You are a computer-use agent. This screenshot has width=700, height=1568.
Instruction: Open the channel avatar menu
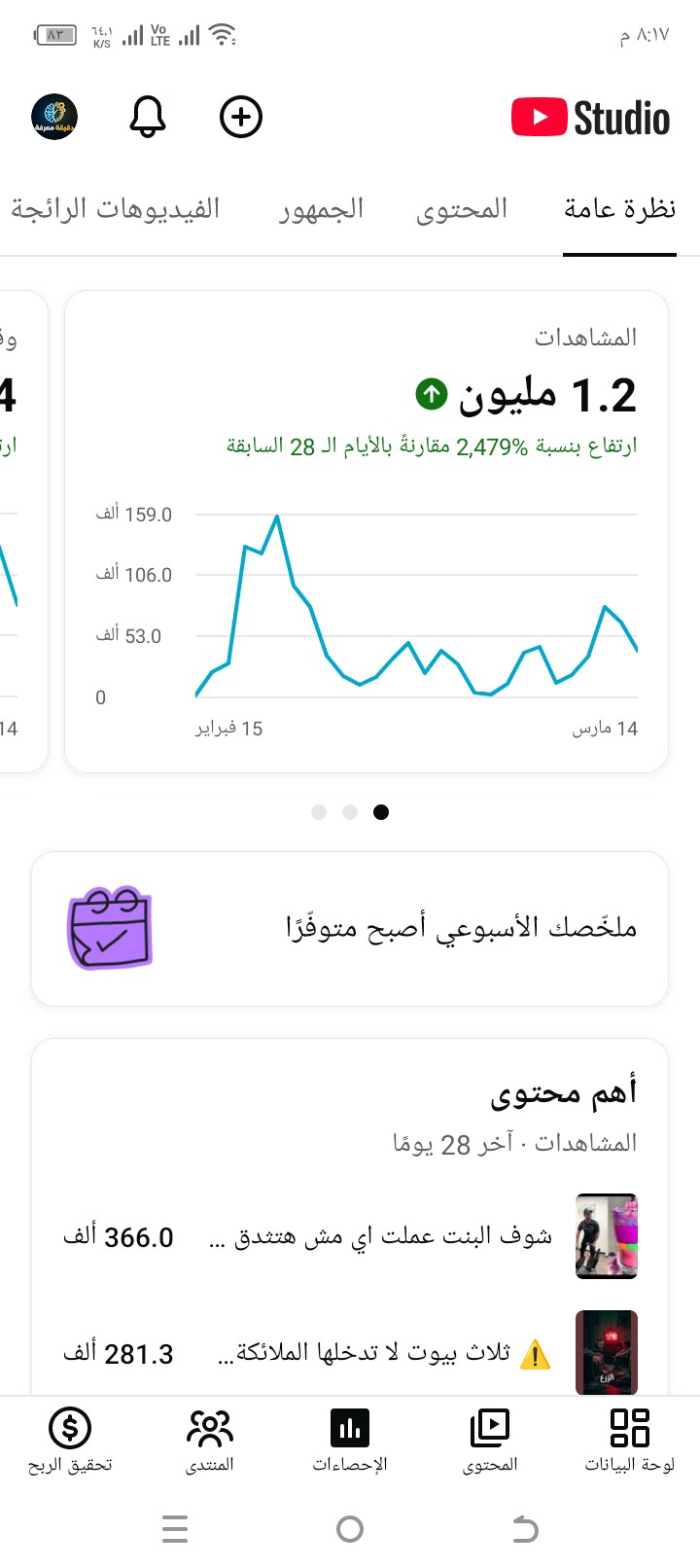tap(55, 118)
